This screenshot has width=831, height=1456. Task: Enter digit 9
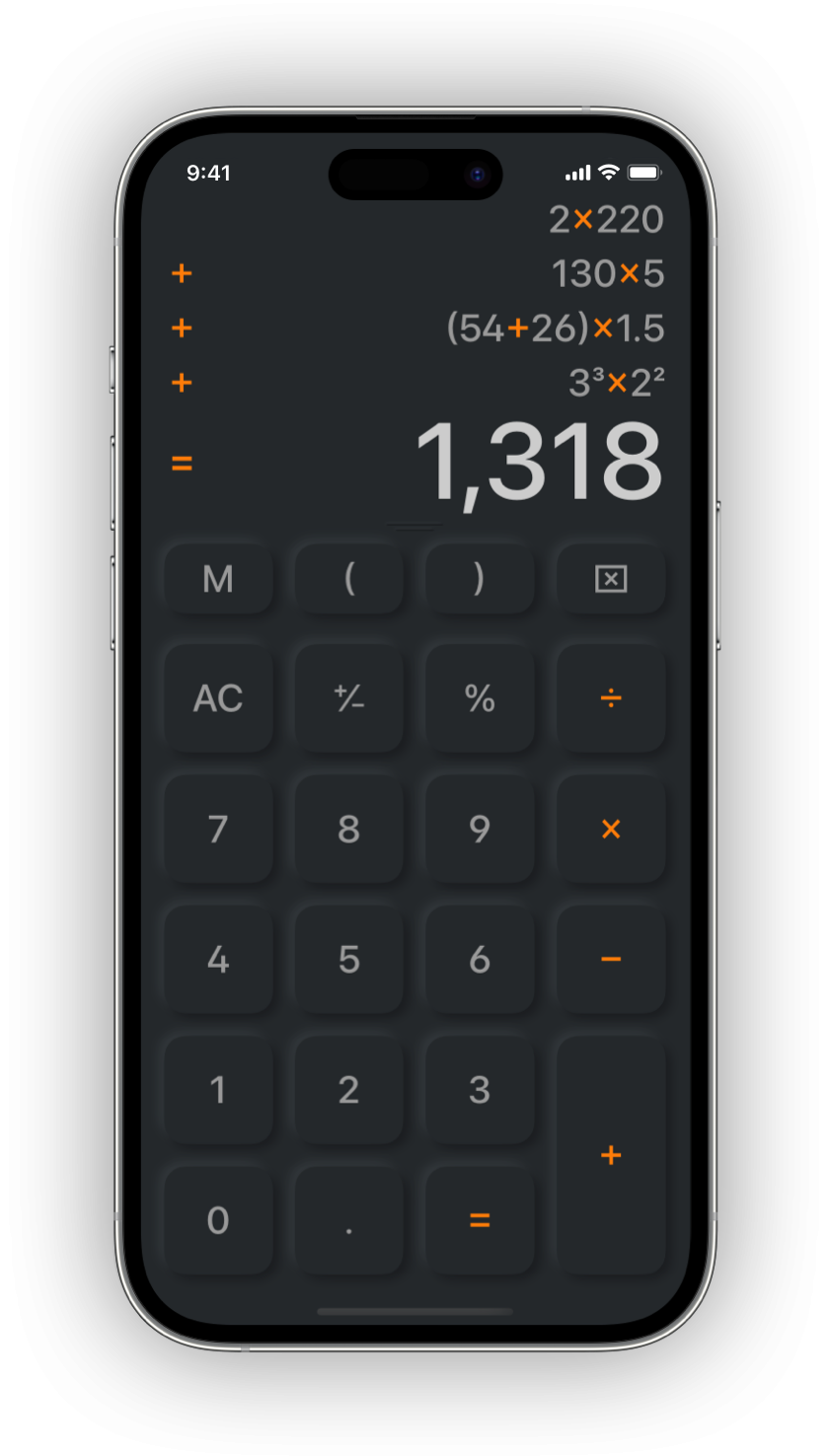coord(480,829)
